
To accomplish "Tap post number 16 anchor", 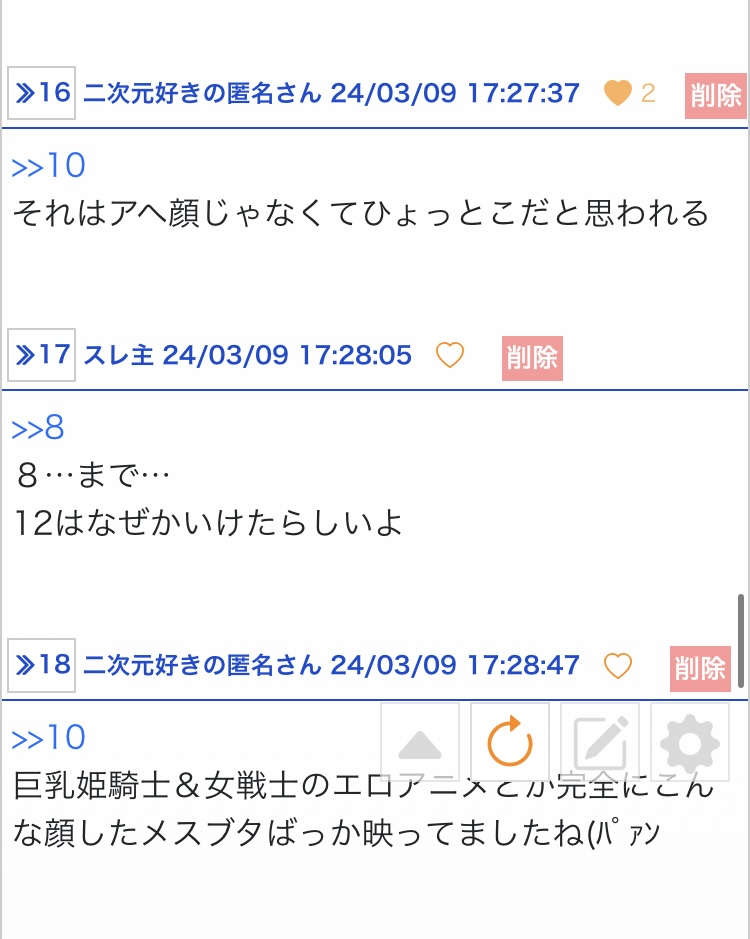I will pos(42,94).
